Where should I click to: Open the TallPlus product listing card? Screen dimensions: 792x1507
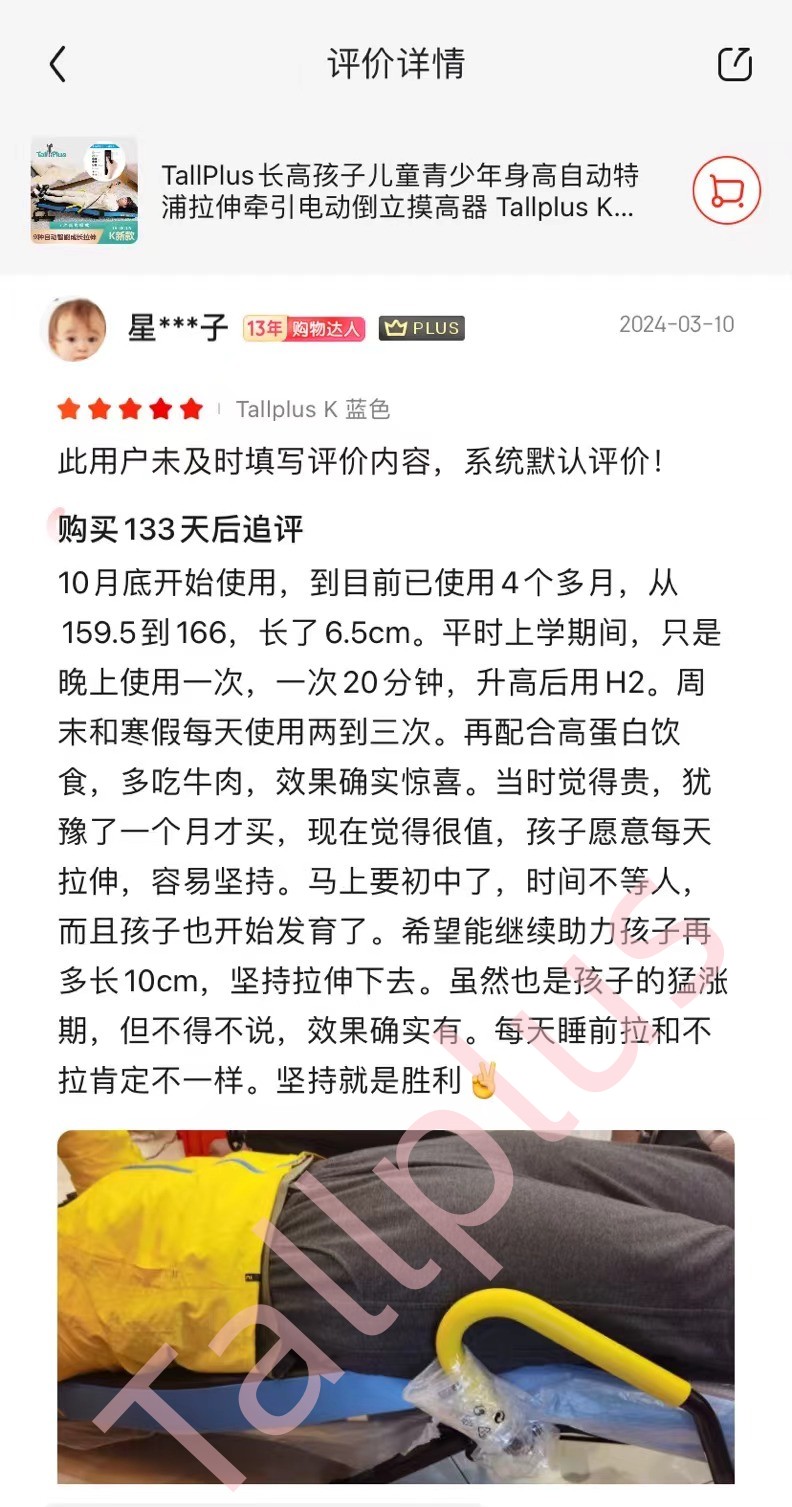point(400,192)
